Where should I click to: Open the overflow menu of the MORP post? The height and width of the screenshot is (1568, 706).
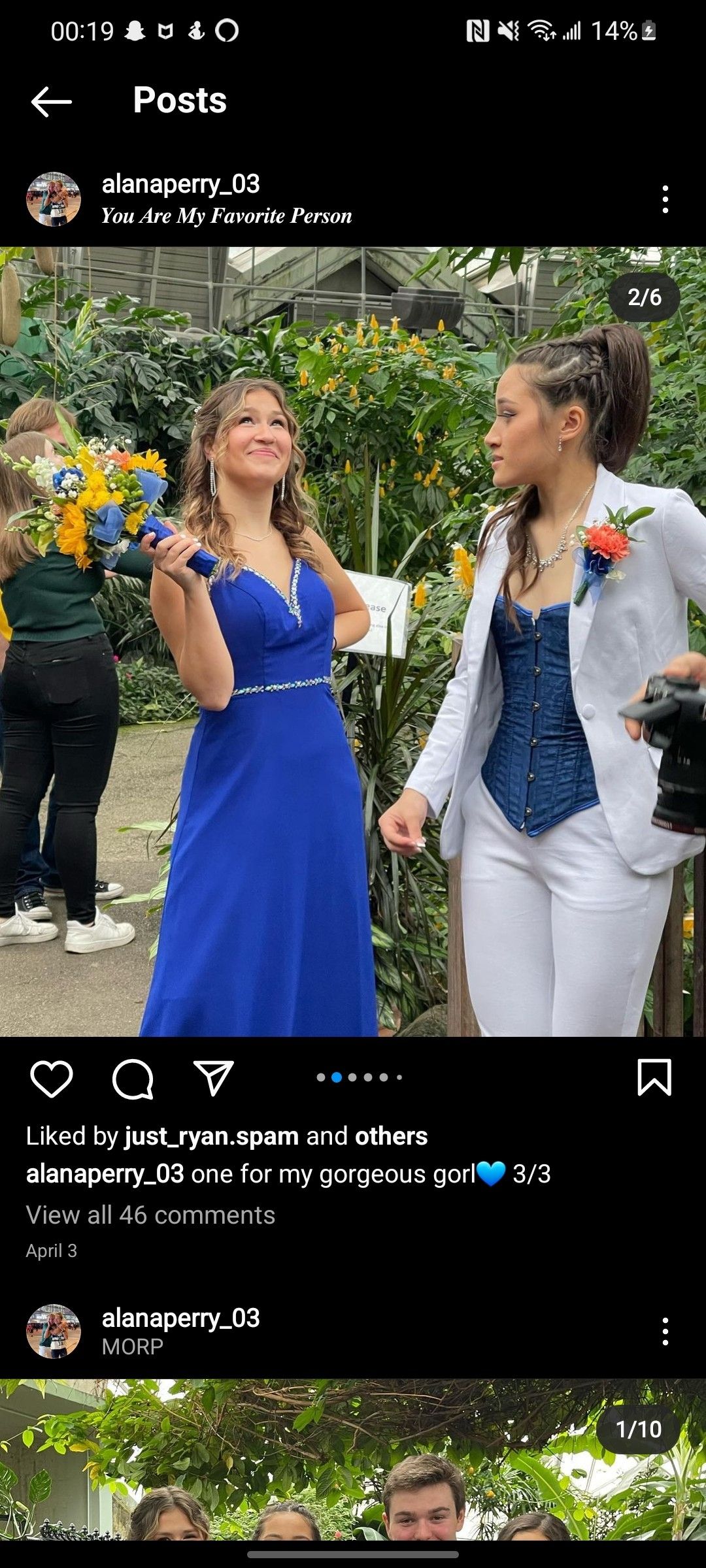pos(665,1331)
